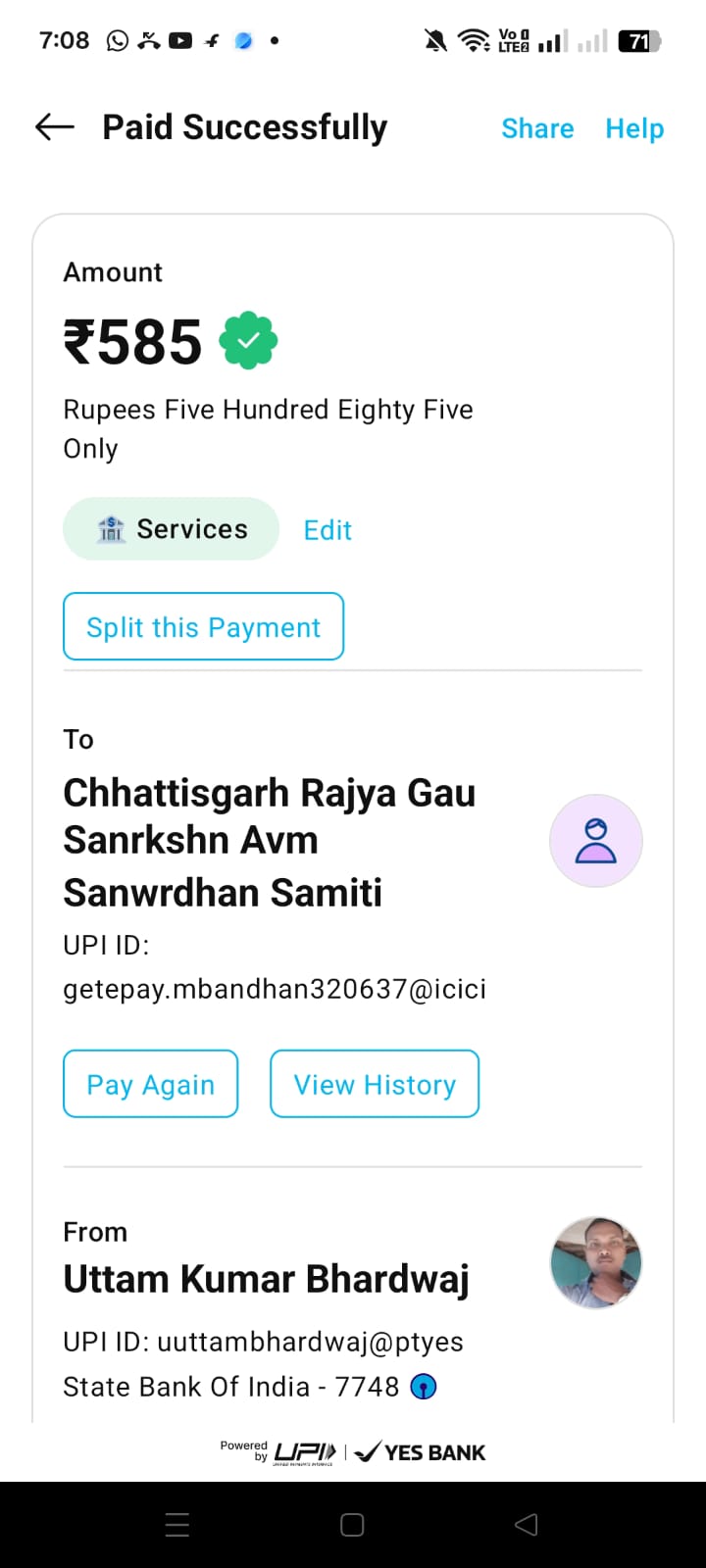This screenshot has width=706, height=1568.
Task: View History with this payee
Action: tap(375, 1085)
